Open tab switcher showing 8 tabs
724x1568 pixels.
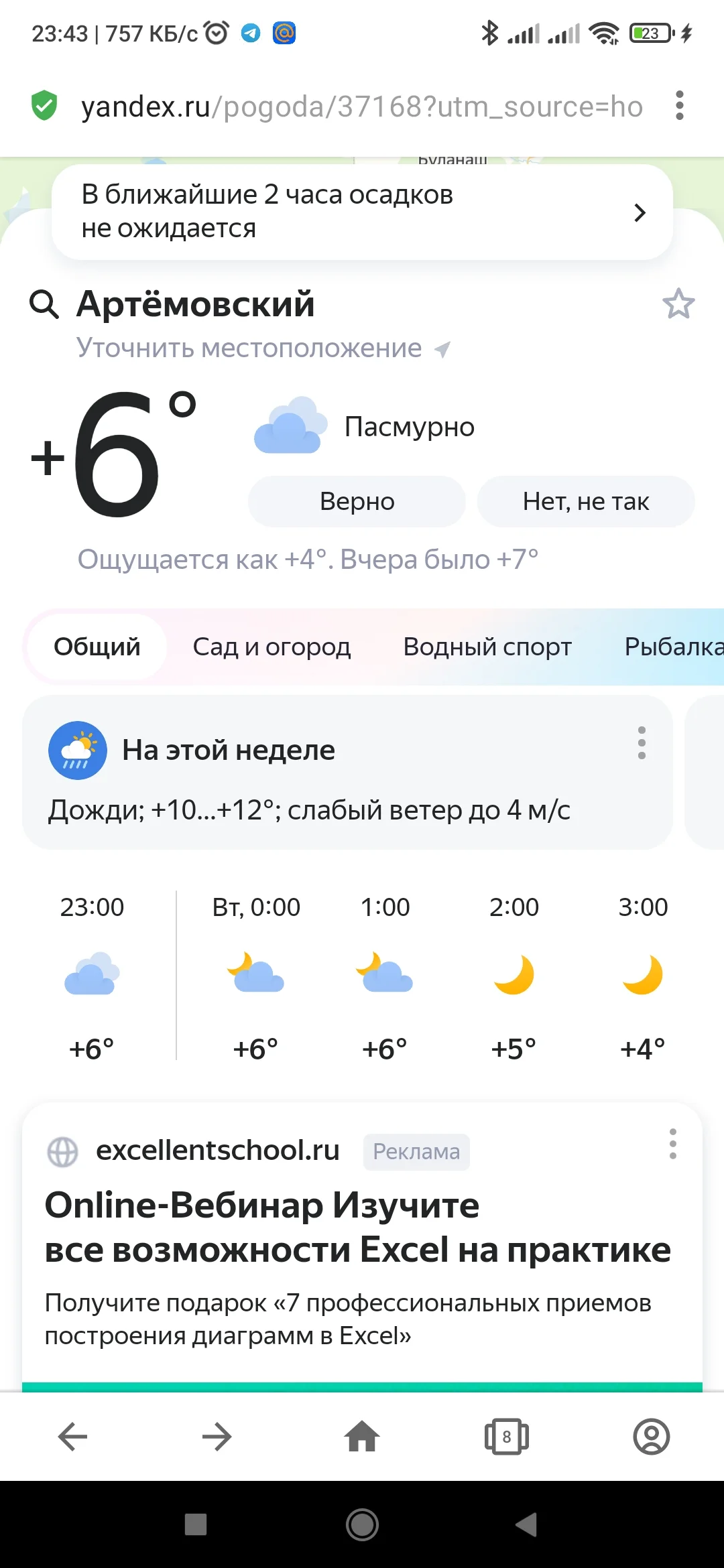tap(507, 1437)
